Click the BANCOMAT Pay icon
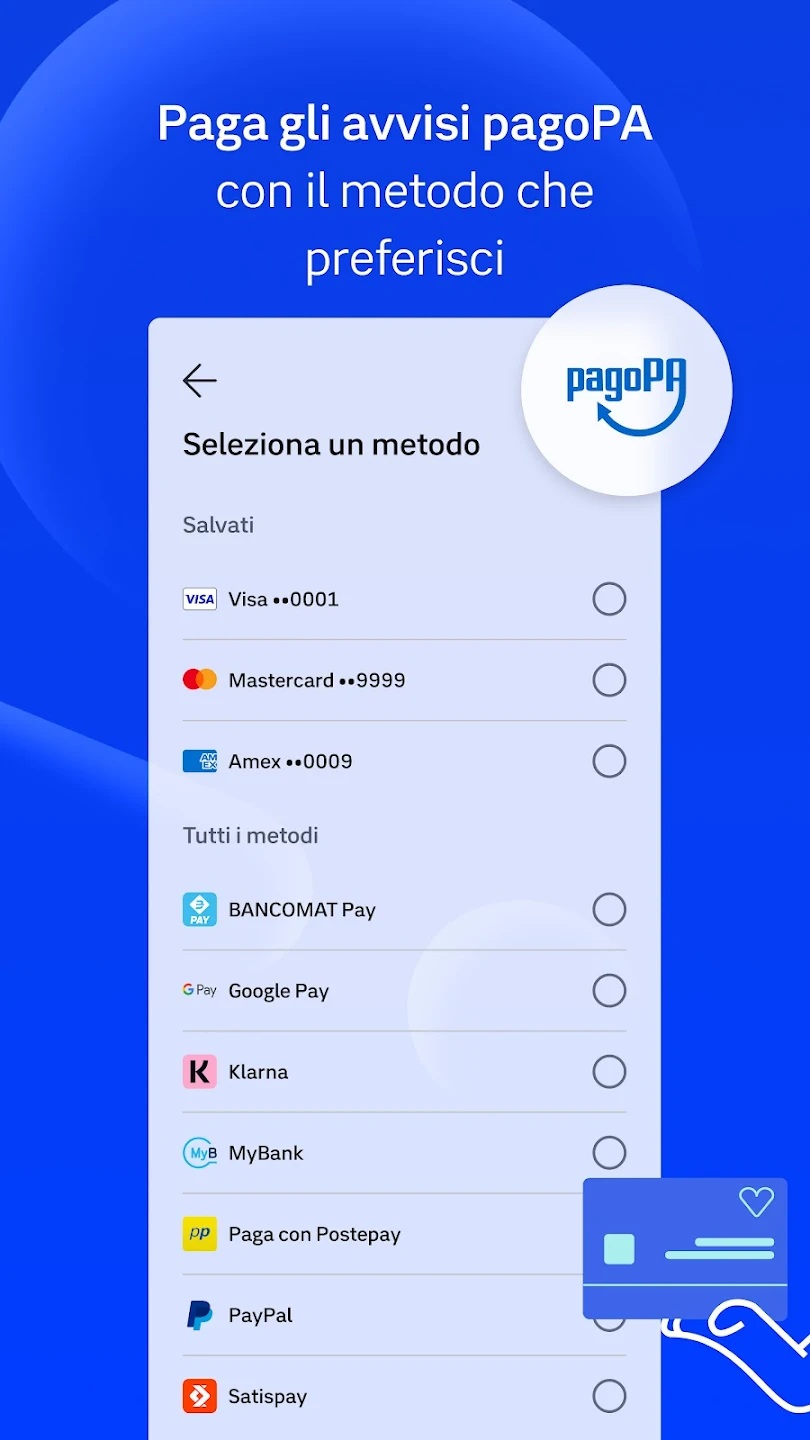This screenshot has width=810, height=1440. pos(199,909)
